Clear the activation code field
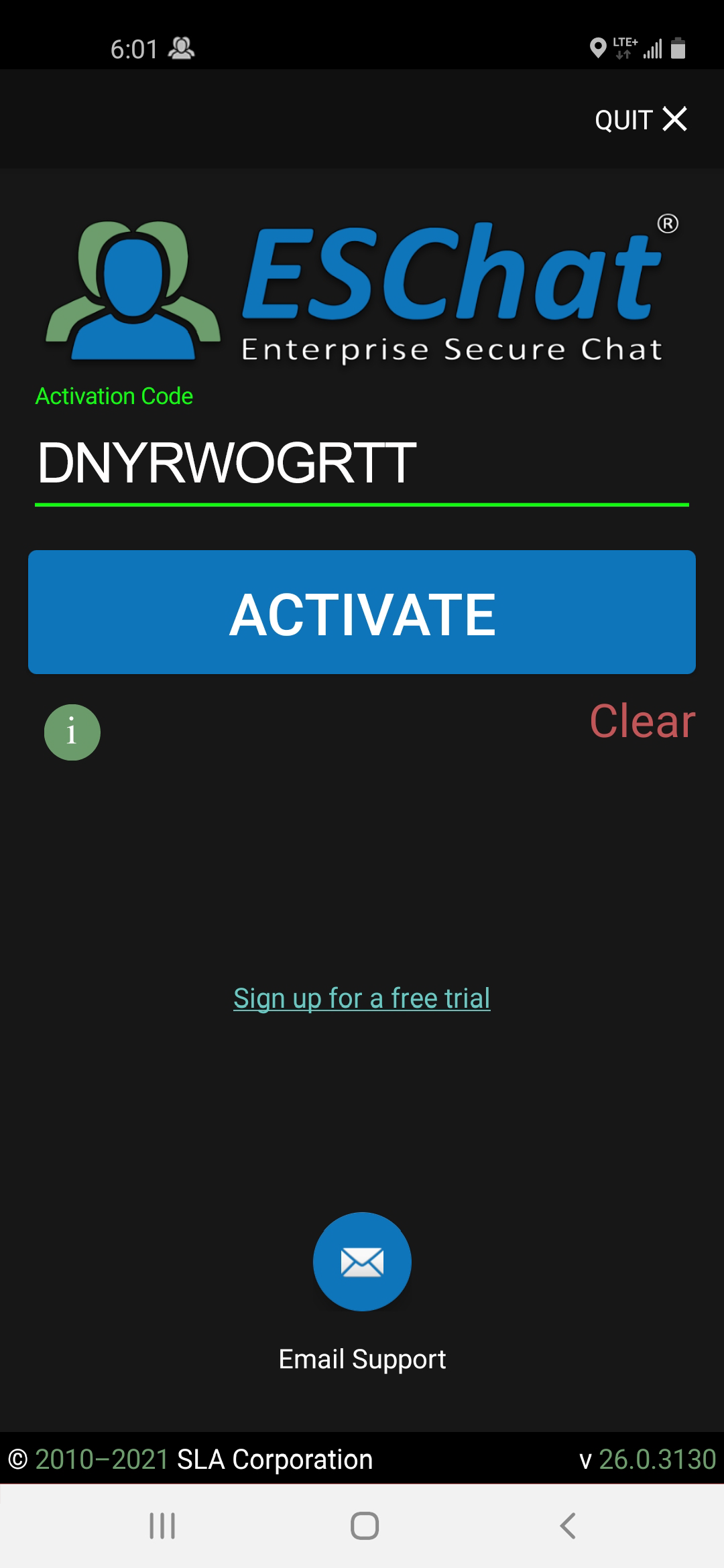The image size is (724, 1568). click(642, 722)
